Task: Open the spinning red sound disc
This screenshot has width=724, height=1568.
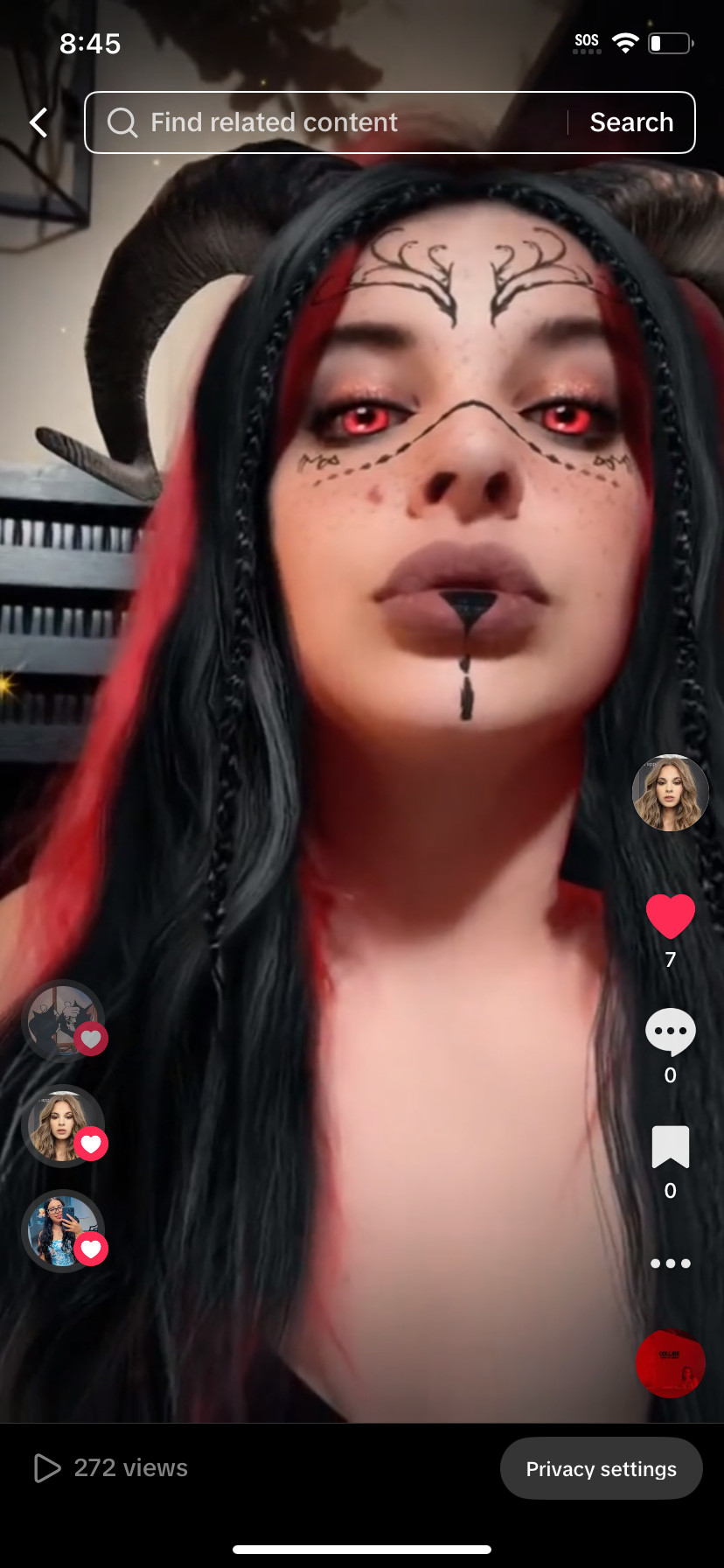Action: (671, 1363)
